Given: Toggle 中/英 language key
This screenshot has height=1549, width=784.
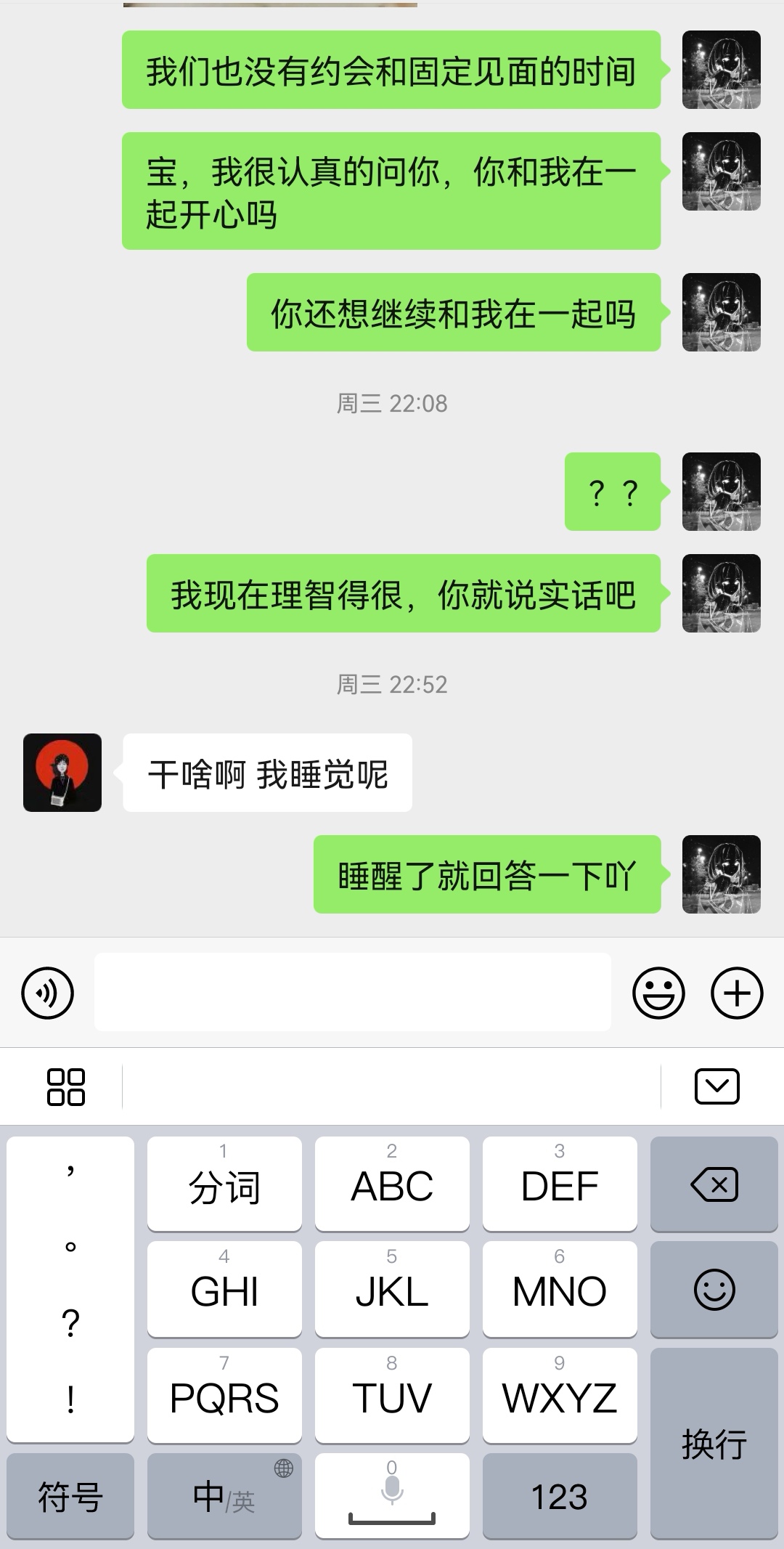Looking at the screenshot, I should coord(224,1496).
